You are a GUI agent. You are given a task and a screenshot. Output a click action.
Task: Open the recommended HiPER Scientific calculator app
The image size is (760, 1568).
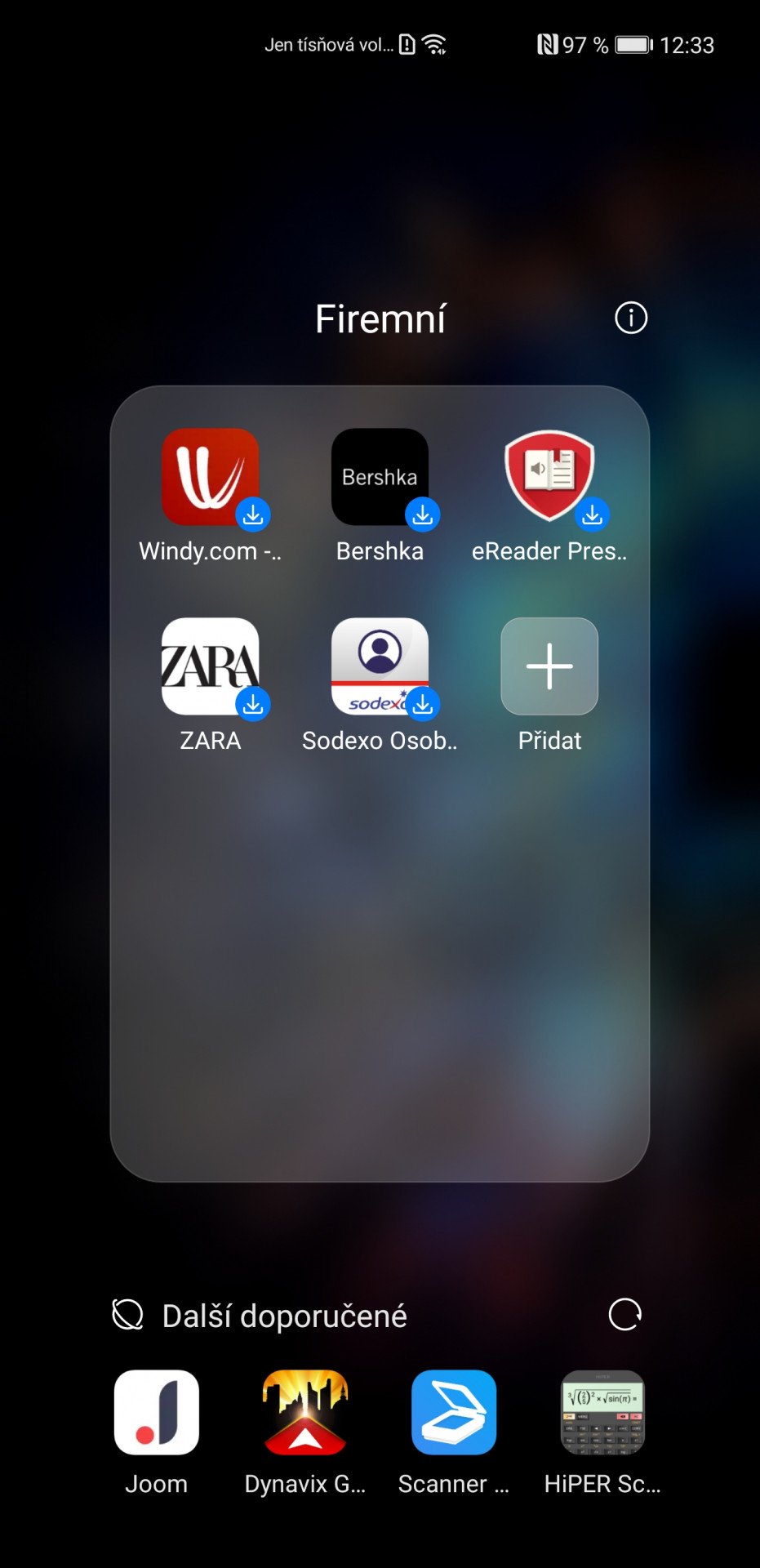pos(602,1412)
